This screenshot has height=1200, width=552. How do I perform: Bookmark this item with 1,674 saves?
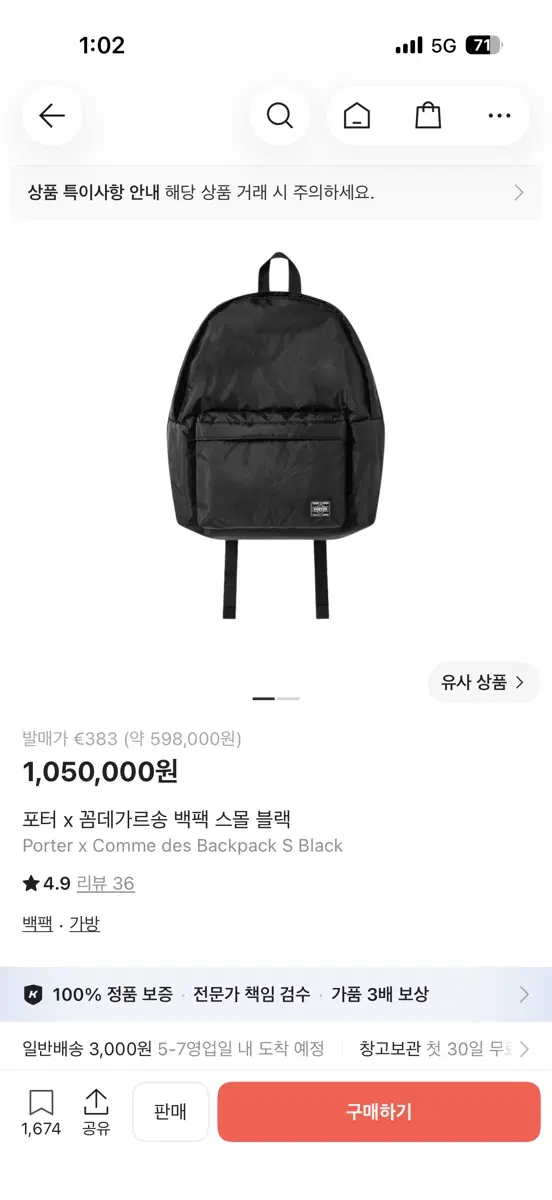point(41,1112)
